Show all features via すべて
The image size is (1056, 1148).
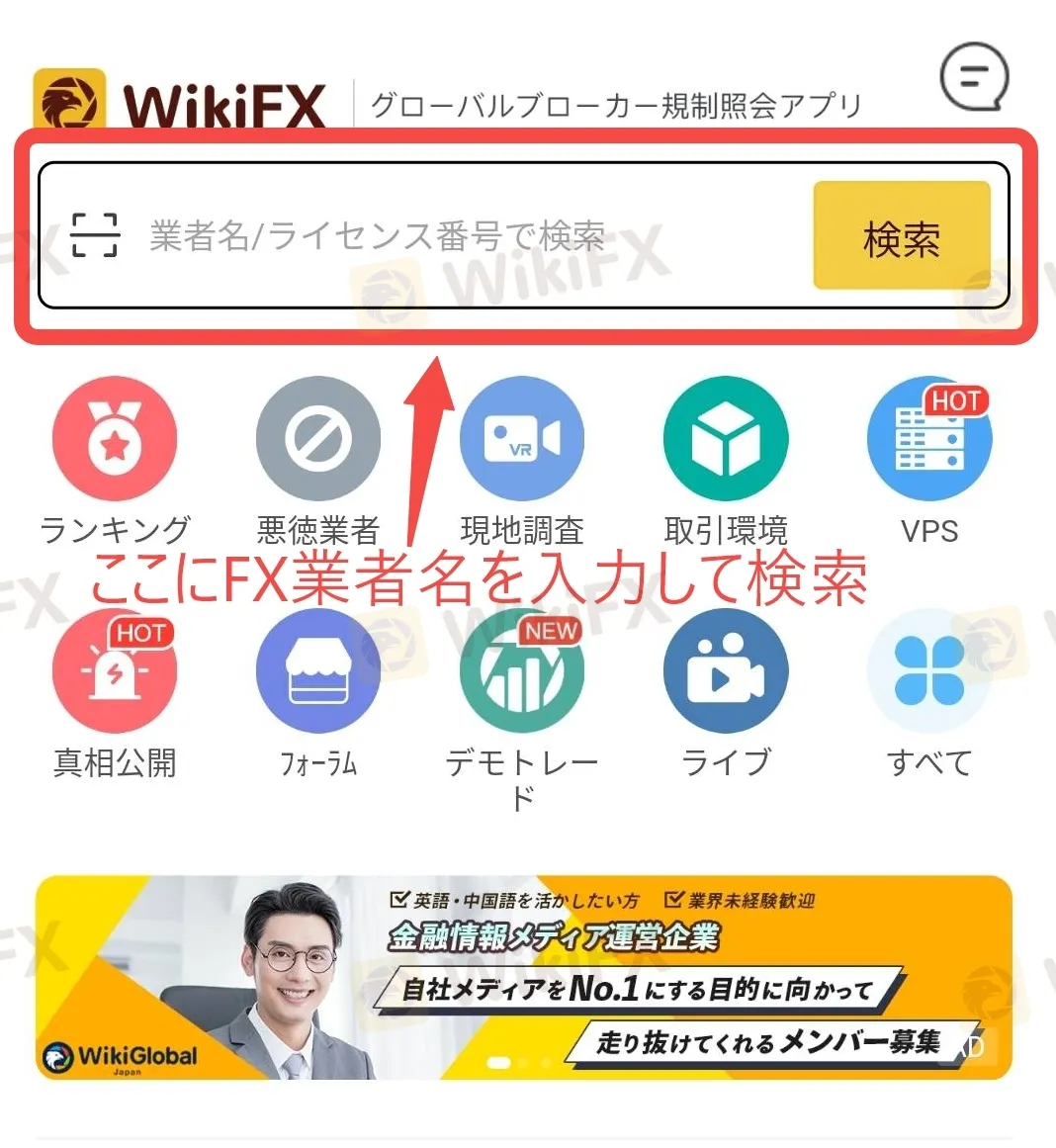coord(928,672)
